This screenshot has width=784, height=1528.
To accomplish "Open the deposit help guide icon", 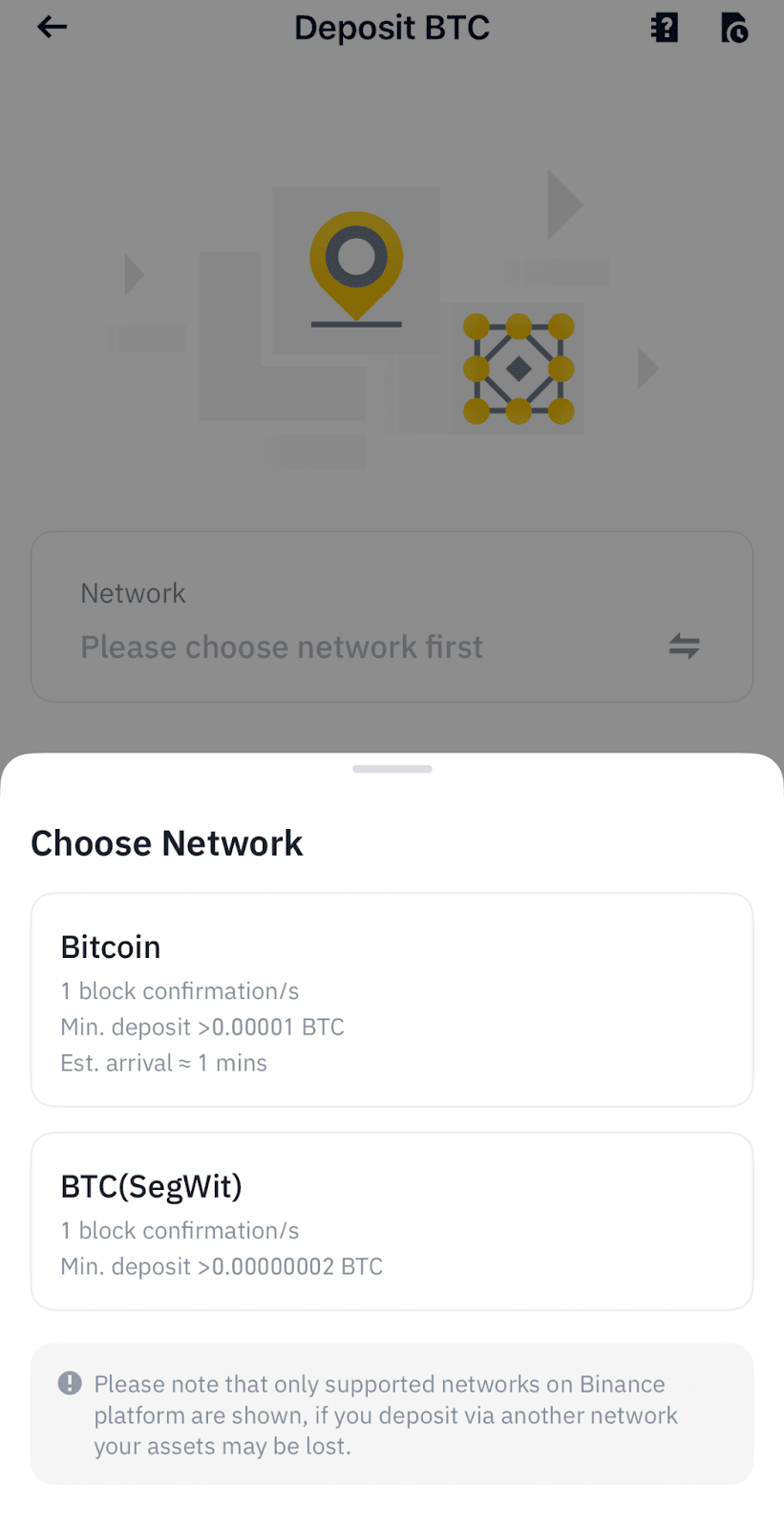I will tap(664, 28).
